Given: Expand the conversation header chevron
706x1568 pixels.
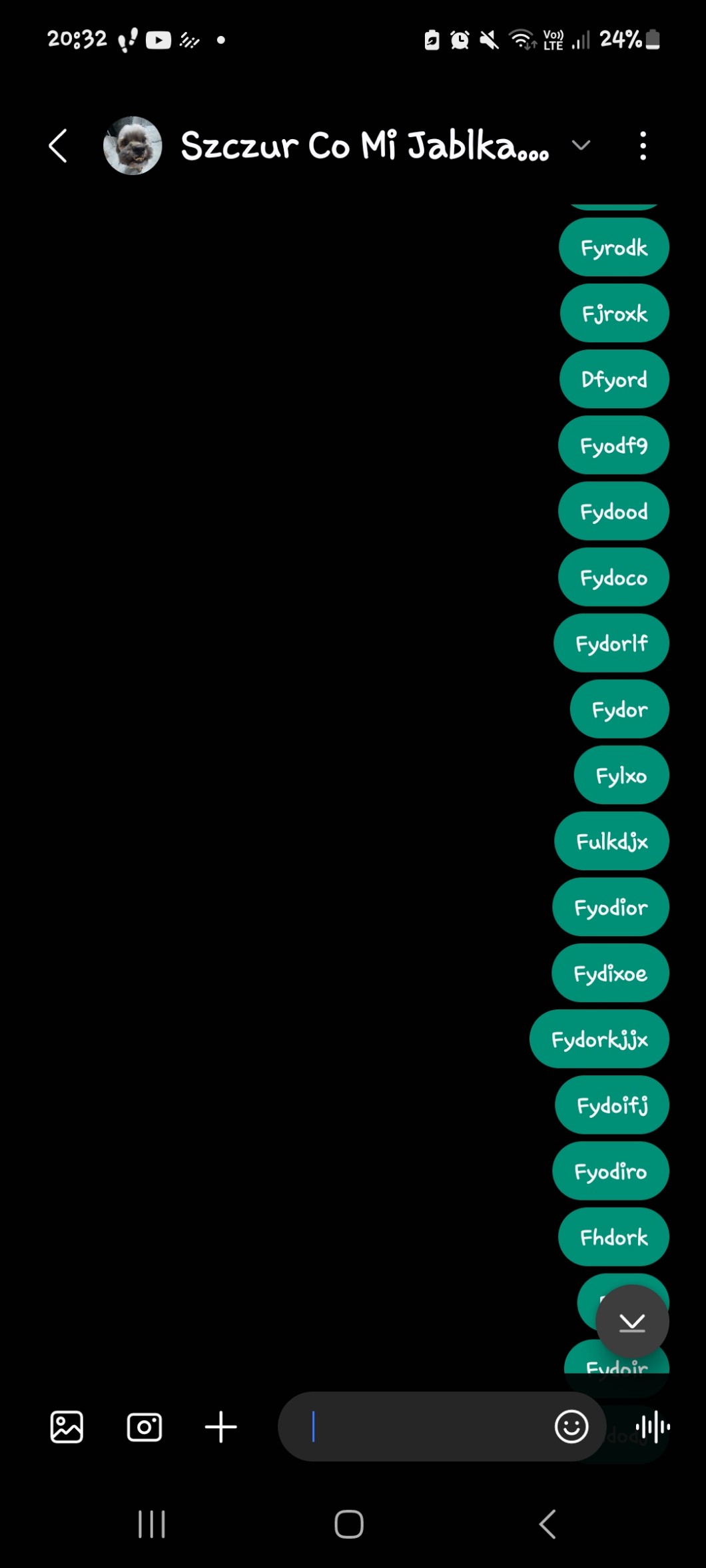Looking at the screenshot, I should pos(581,145).
